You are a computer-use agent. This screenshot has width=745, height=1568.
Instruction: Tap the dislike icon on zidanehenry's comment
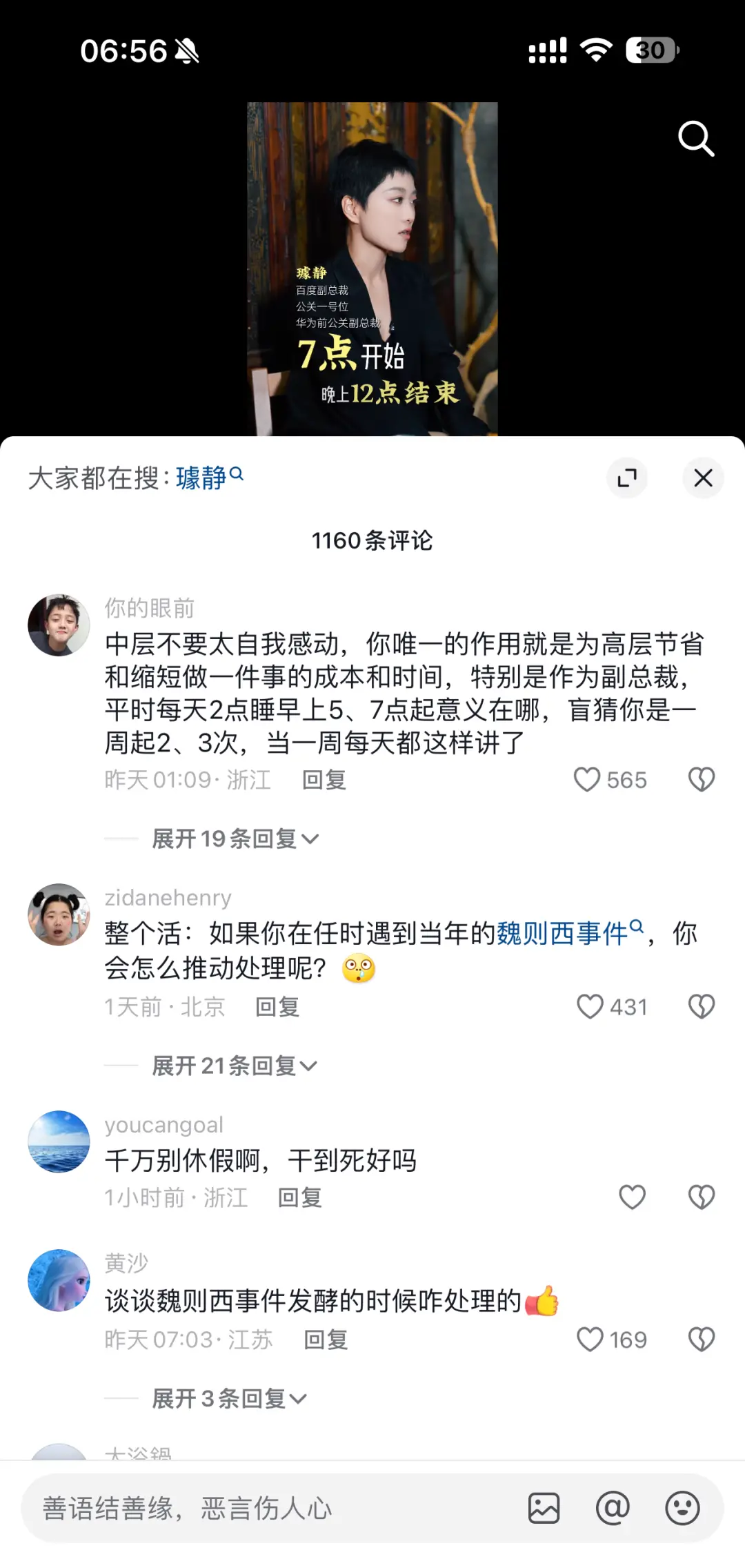[x=700, y=1006]
